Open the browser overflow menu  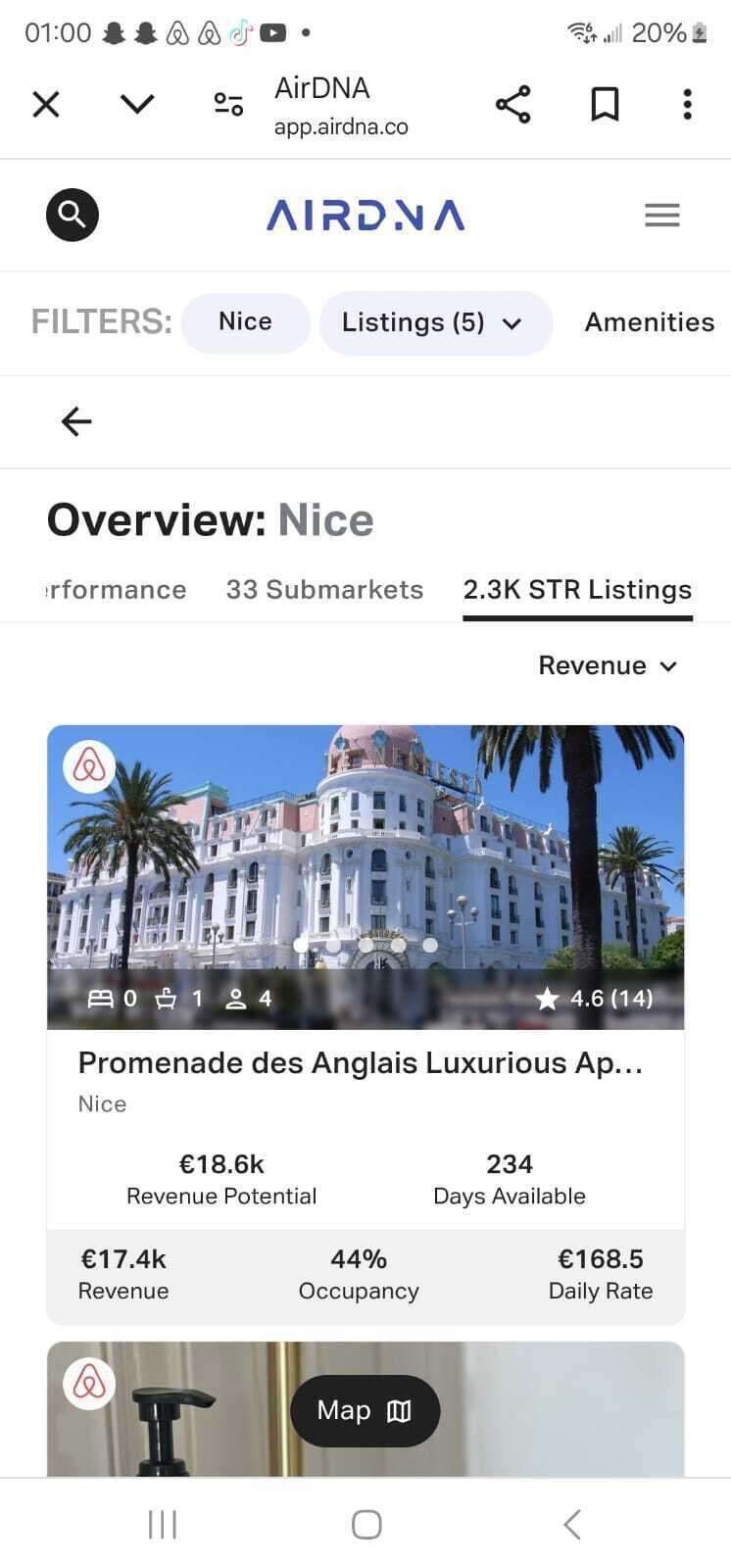687,104
